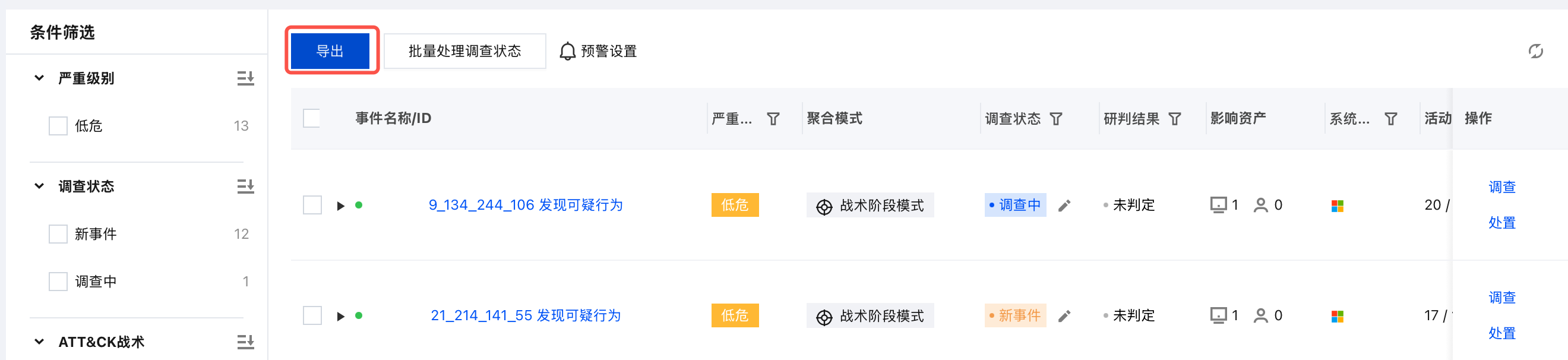Check the 新事件 status filter
This screenshot has height=360, width=1568.
[58, 234]
